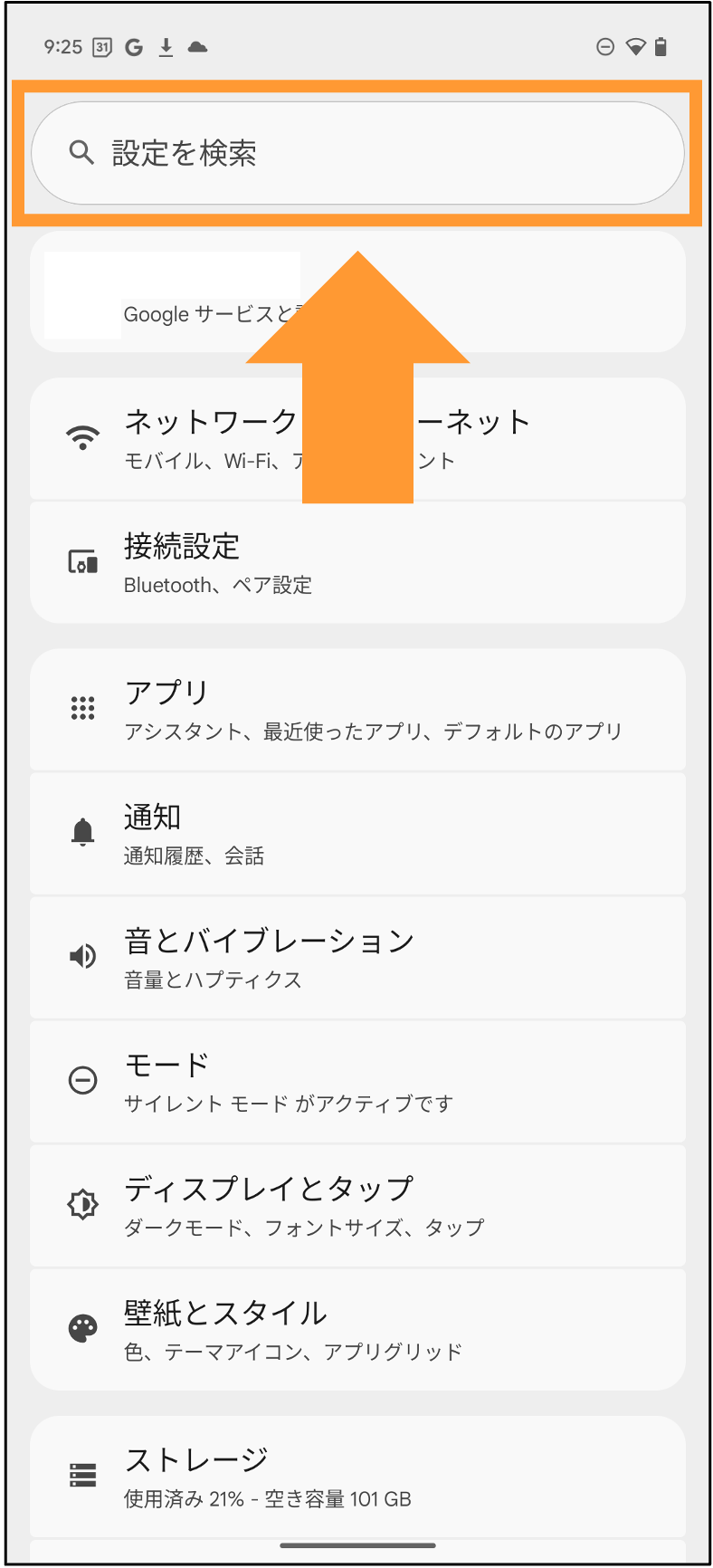Image resolution: width=713 pixels, height=1568 pixels.
Task: View ストレージ usage details
Action: click(357, 1476)
